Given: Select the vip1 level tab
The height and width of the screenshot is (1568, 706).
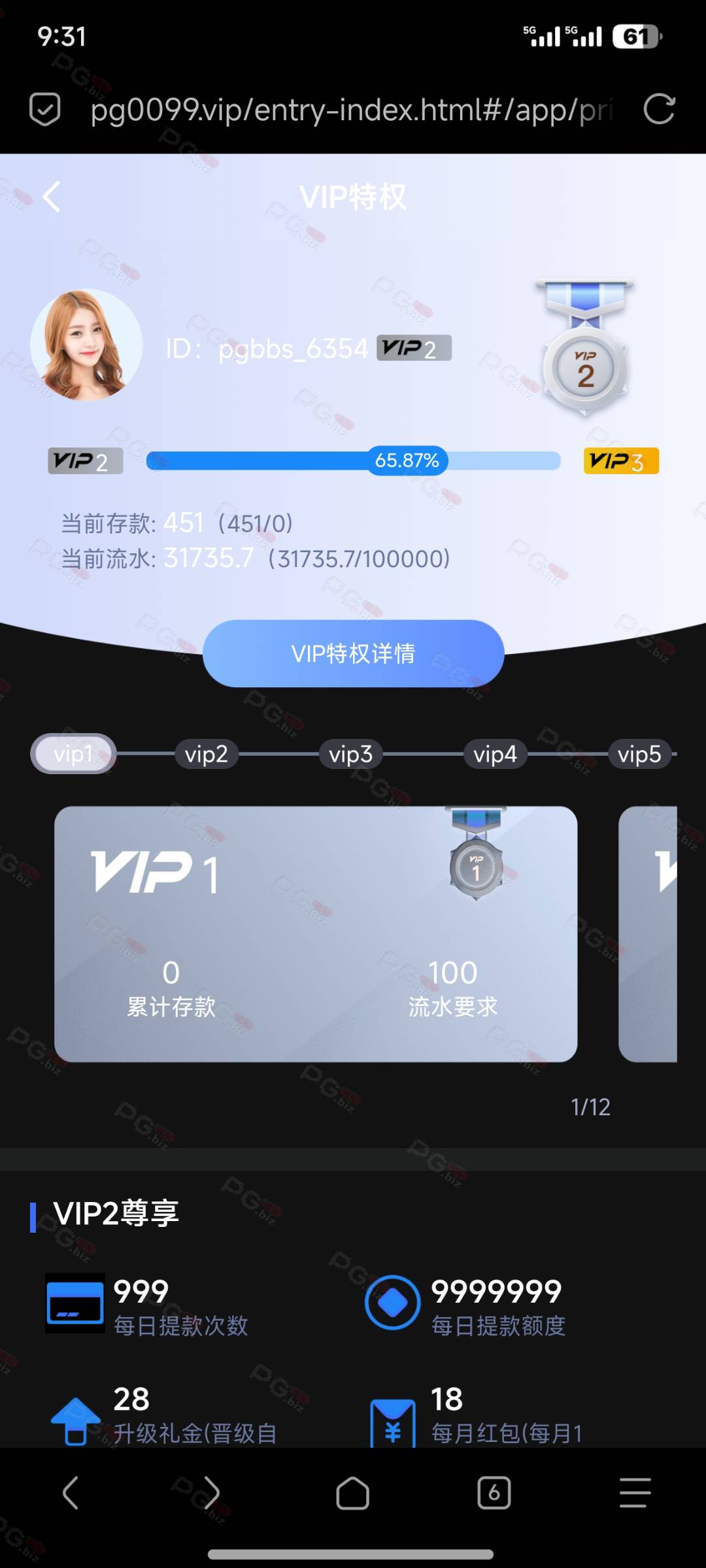Looking at the screenshot, I should click(73, 754).
